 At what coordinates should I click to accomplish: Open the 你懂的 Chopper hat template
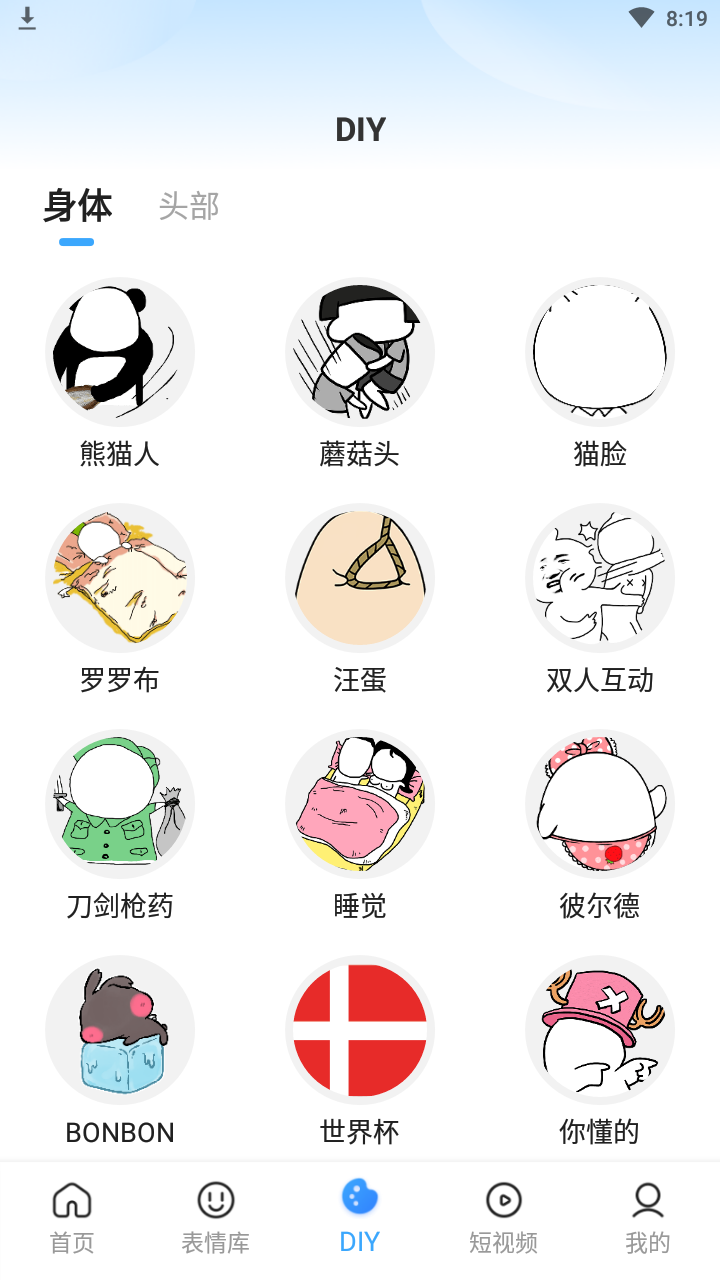[600, 1029]
